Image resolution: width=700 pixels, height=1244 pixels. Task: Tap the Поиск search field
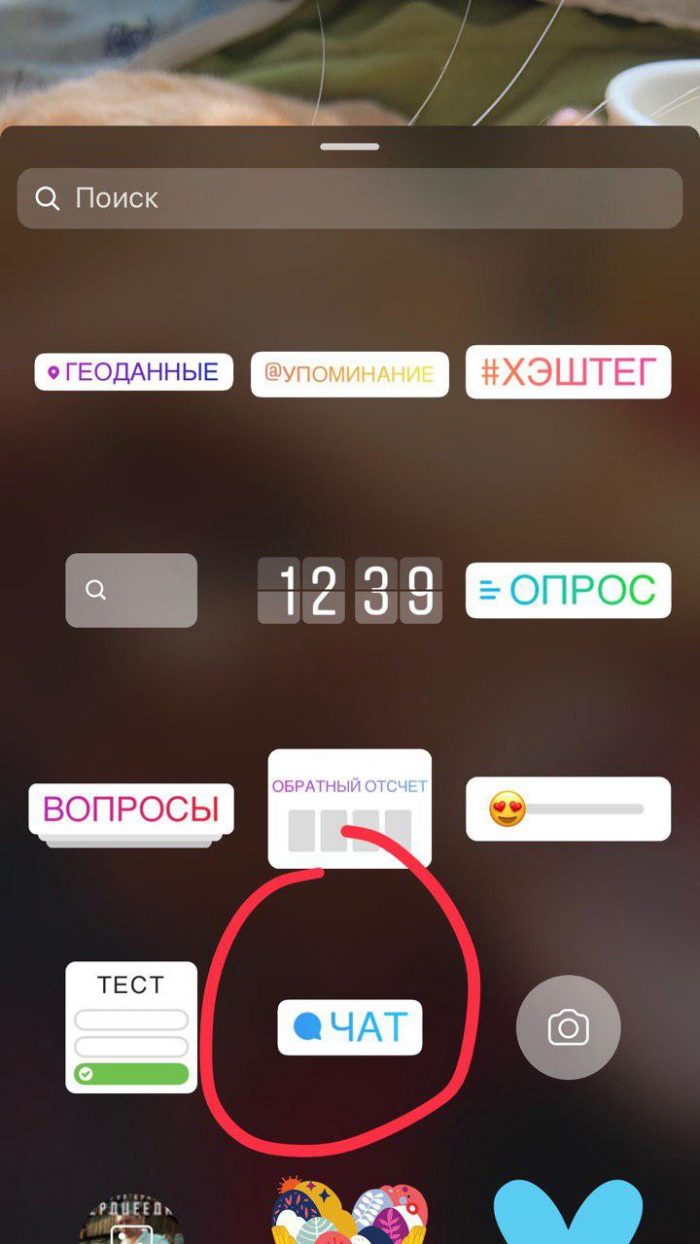pos(349,198)
